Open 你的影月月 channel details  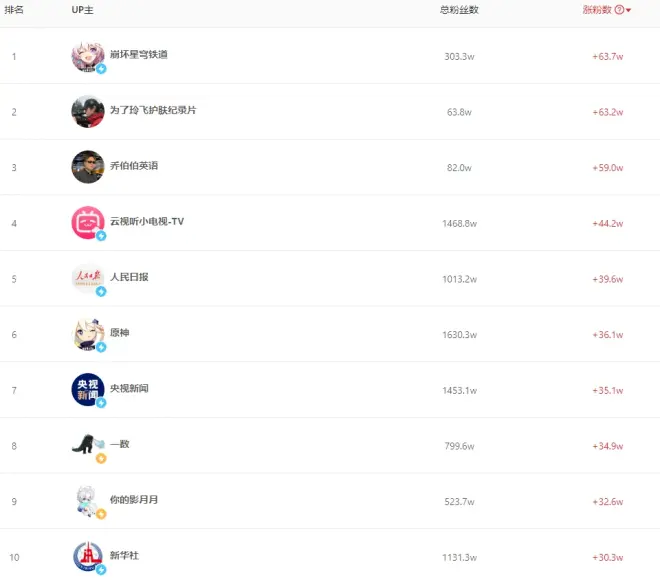[x=134, y=499]
